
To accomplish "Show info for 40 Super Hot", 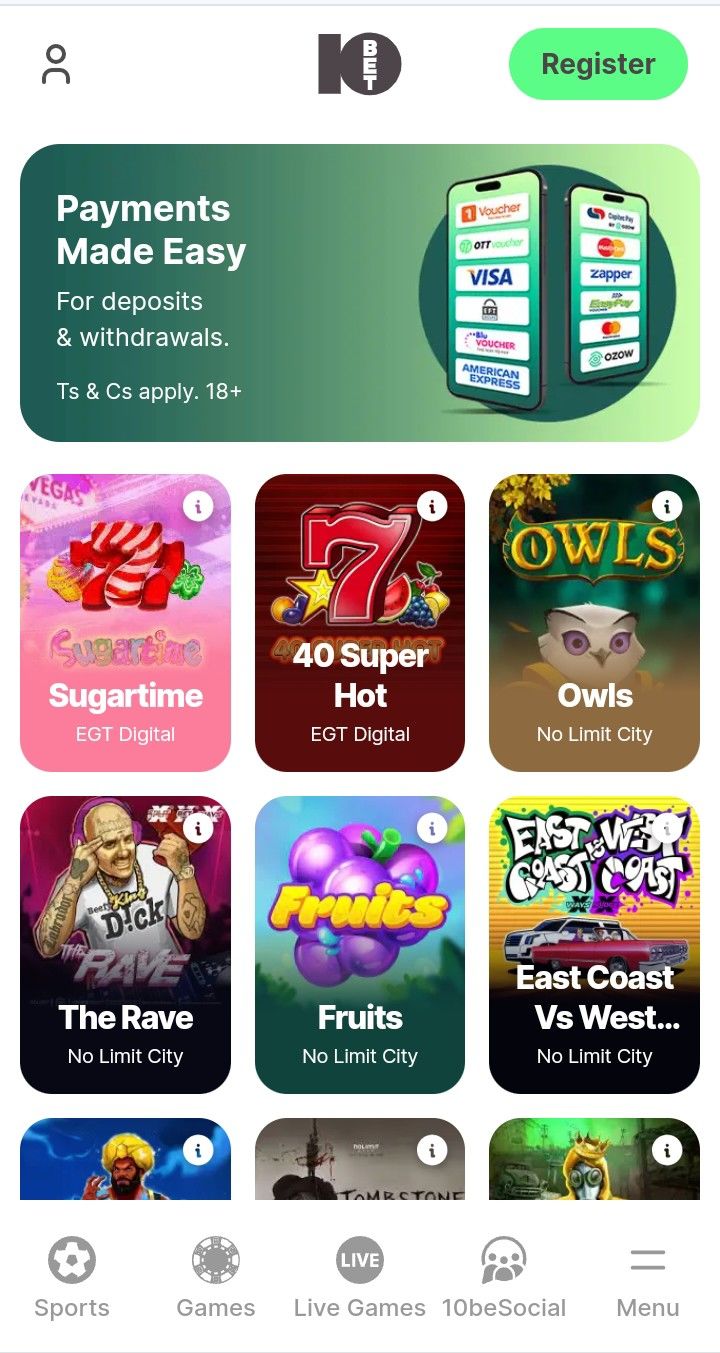I will point(432,507).
